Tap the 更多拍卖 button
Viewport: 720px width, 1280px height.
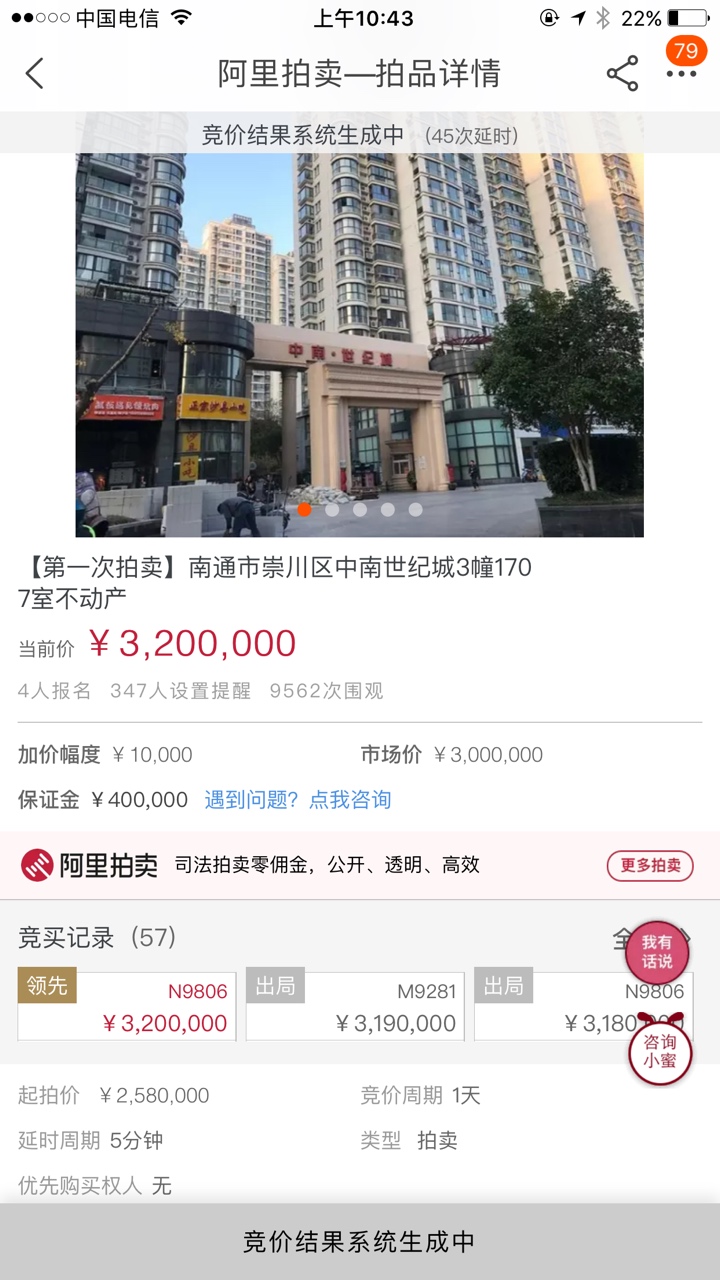click(649, 866)
